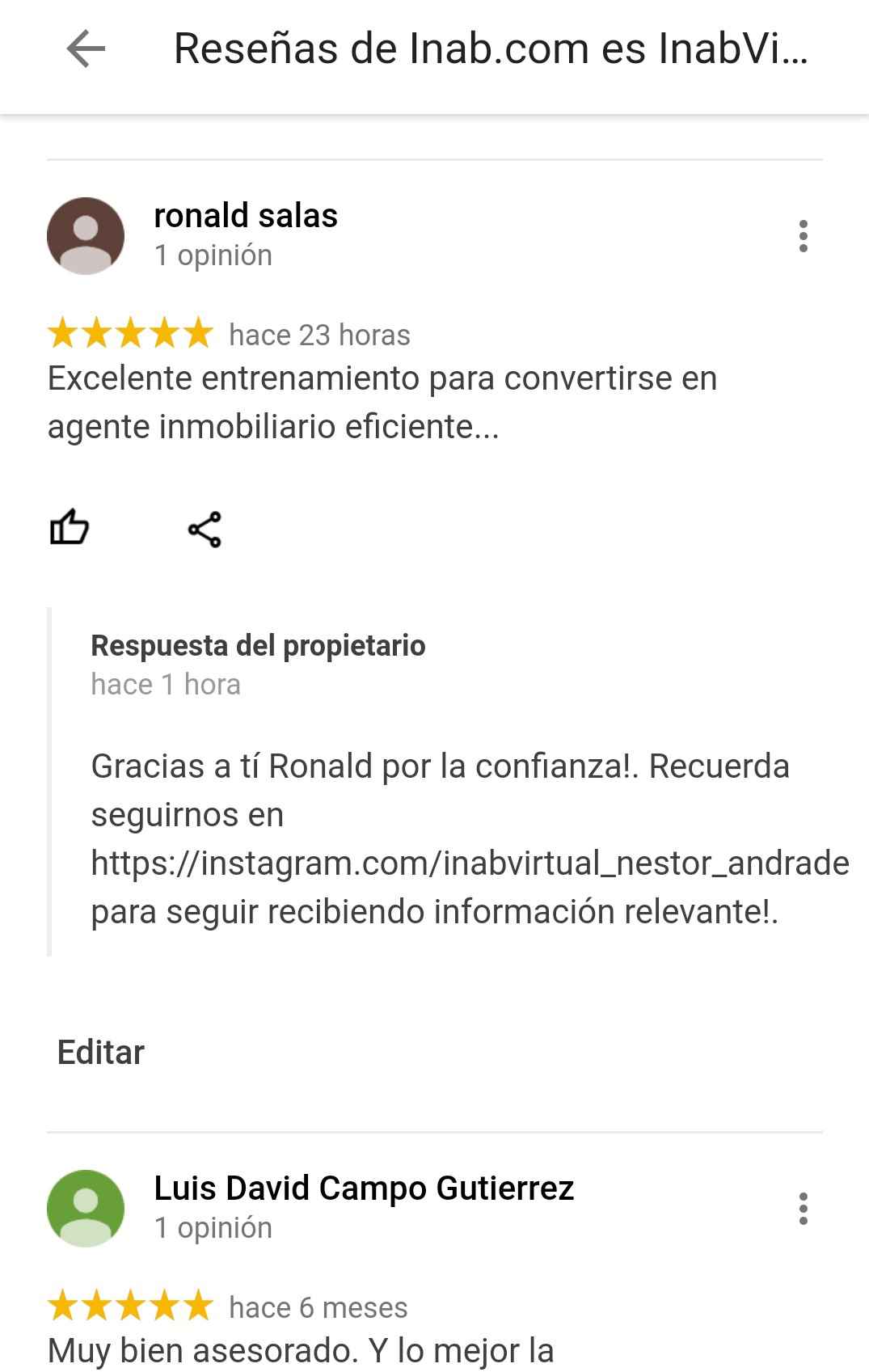Image resolution: width=869 pixels, height=1372 pixels.
Task: Open options for Luis David Campo Gutierrez's review
Action: [803, 1209]
